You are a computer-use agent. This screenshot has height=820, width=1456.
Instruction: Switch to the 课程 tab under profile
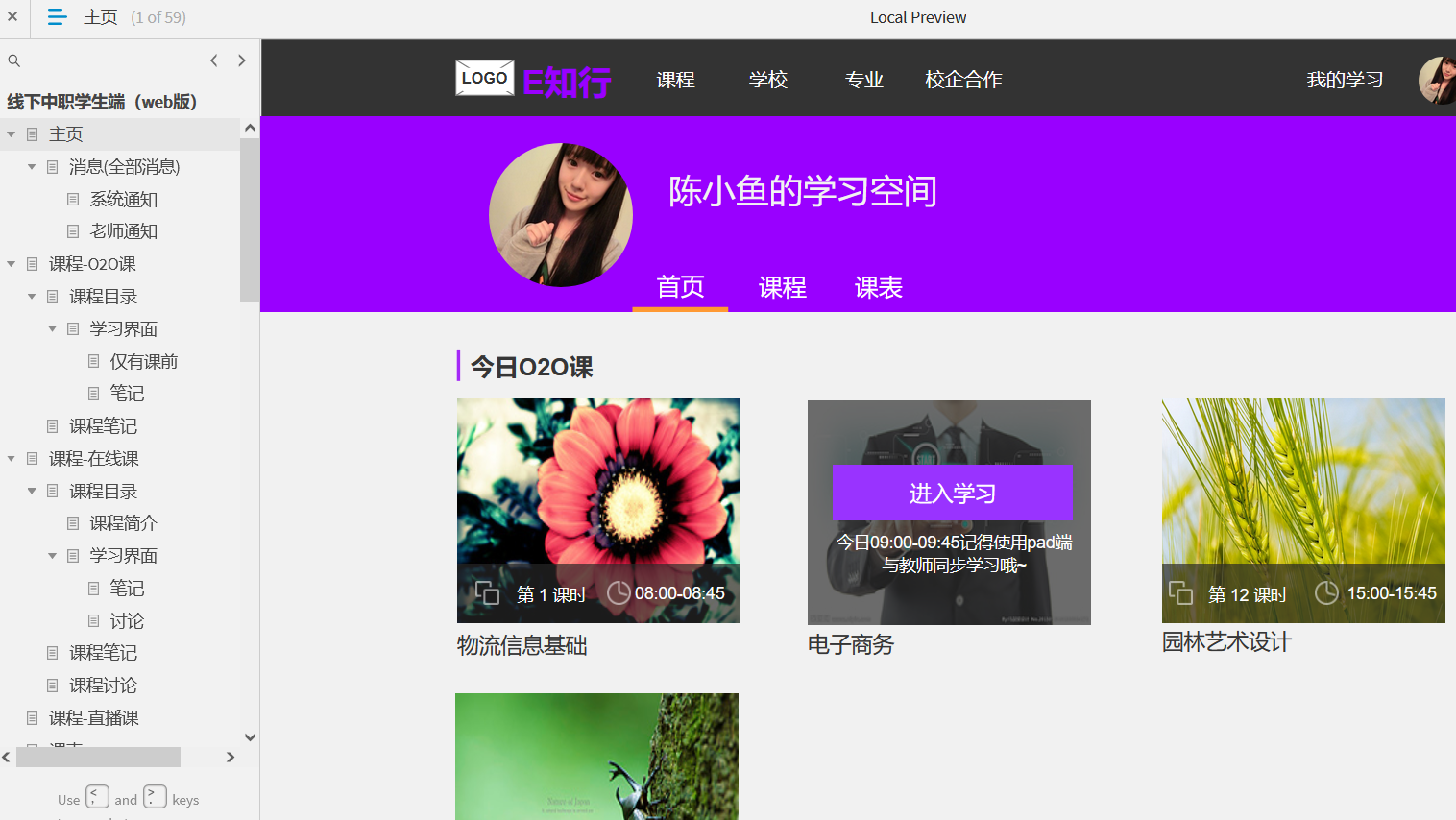click(782, 287)
